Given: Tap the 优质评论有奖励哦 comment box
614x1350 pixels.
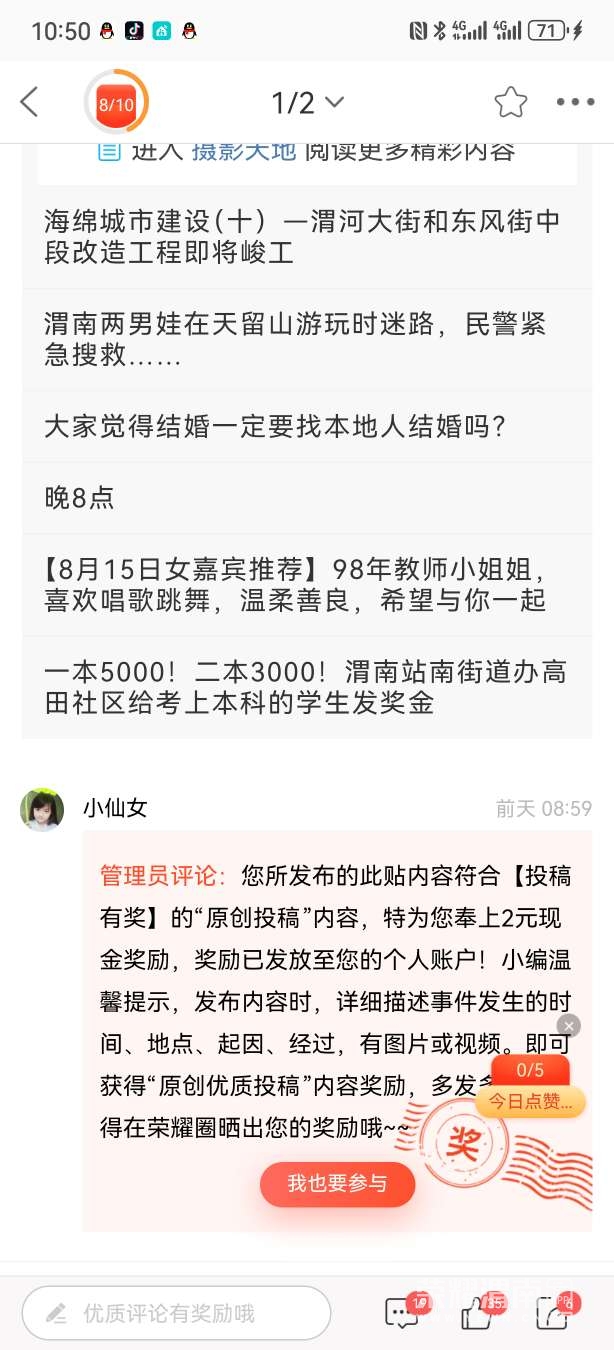Looking at the screenshot, I should tap(177, 1313).
